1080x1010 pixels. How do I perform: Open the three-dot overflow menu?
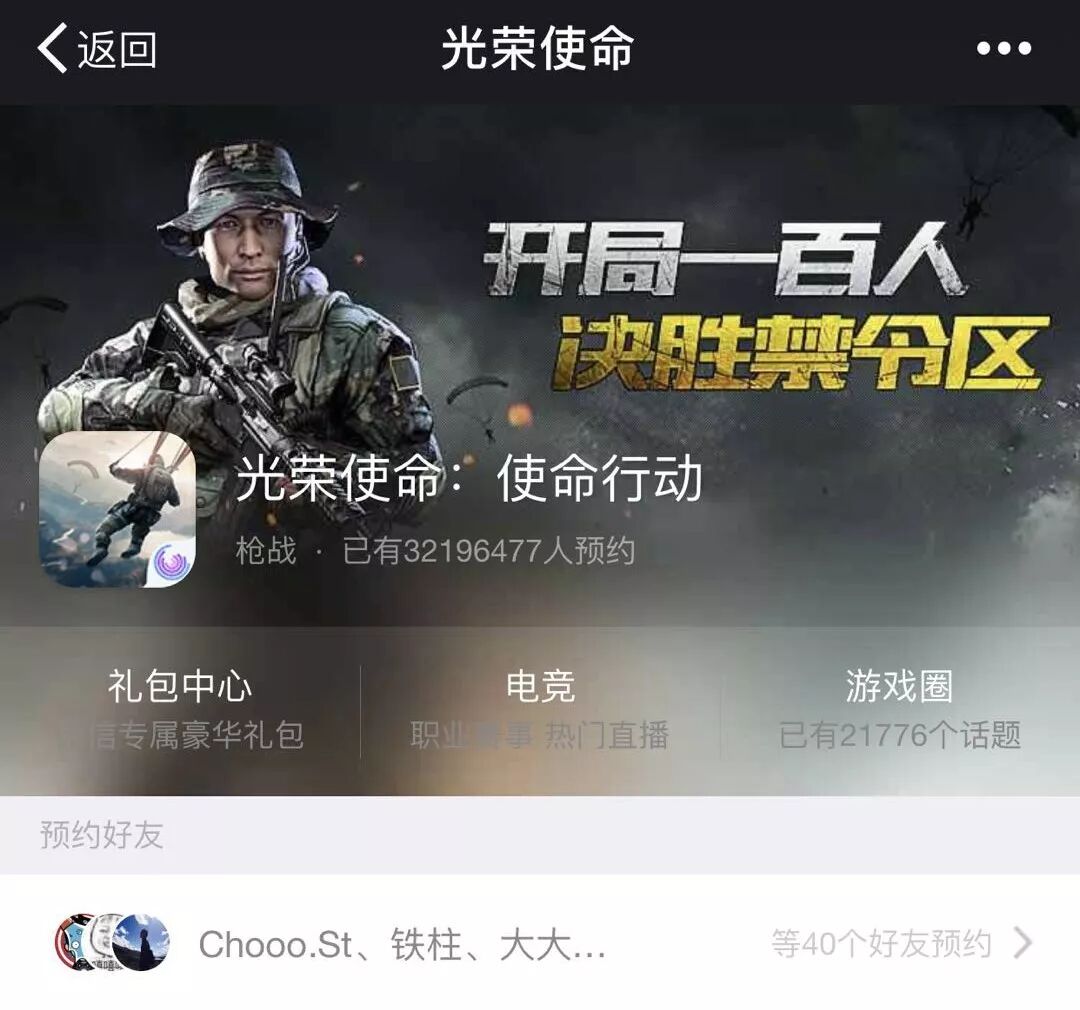(x=1003, y=49)
